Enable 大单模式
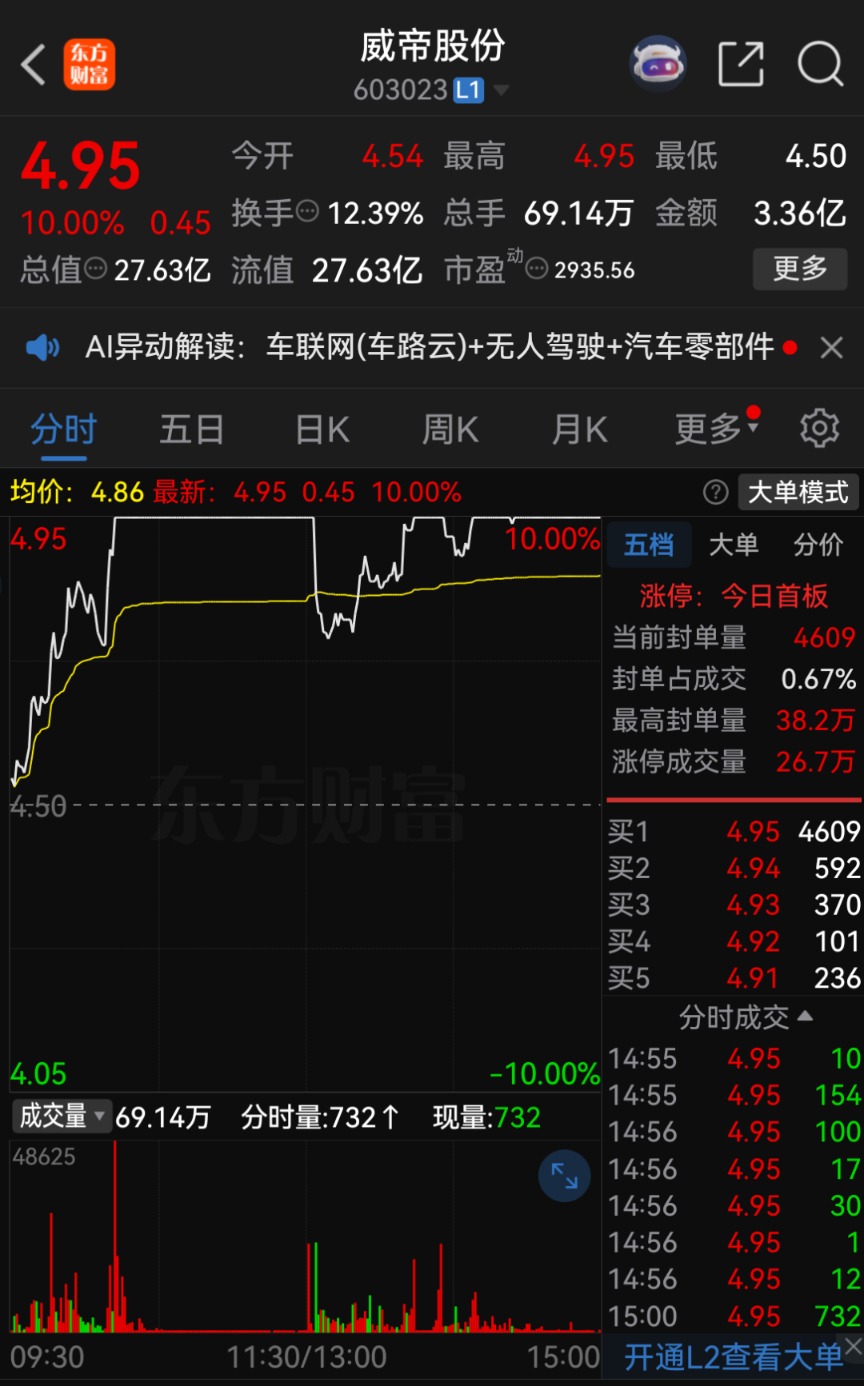 (798, 492)
